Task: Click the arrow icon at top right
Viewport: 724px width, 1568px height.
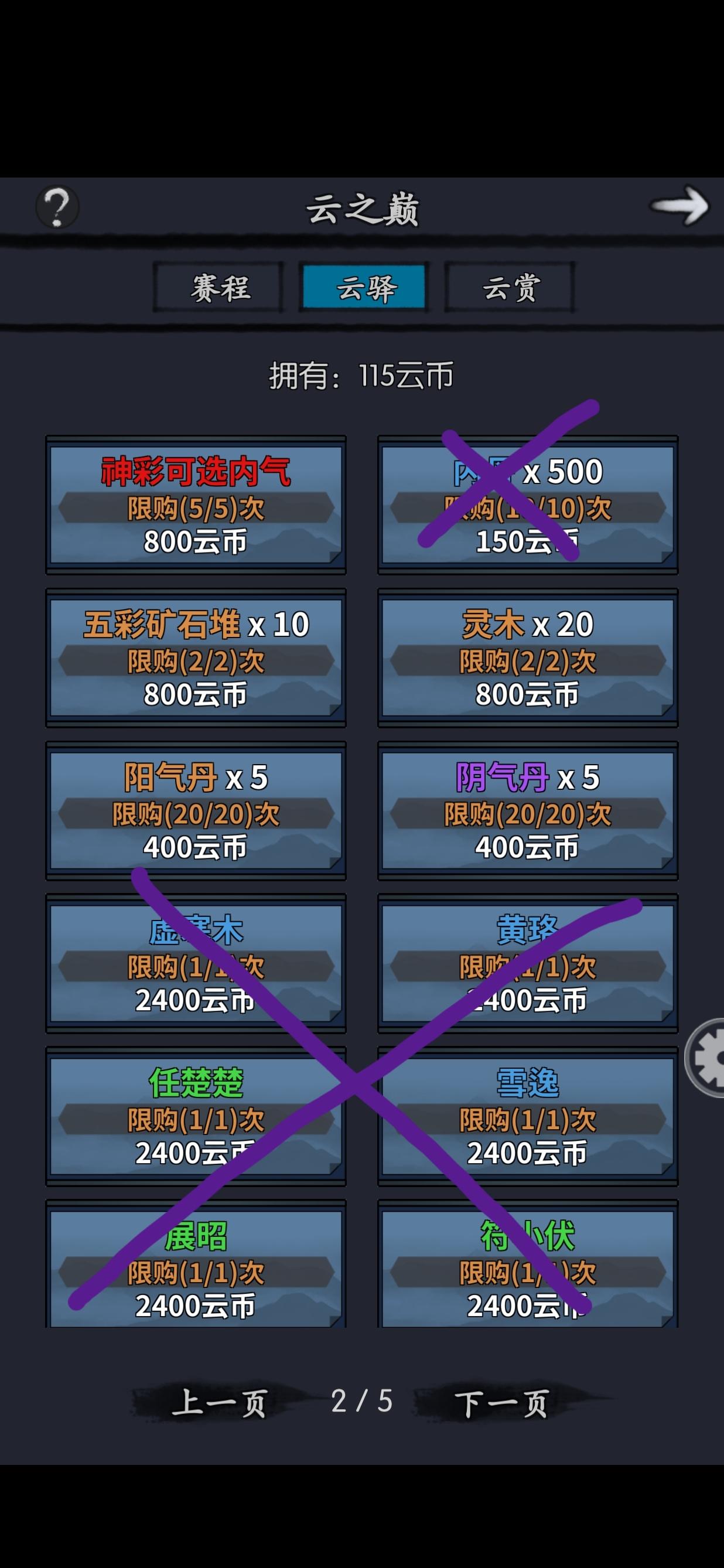Action: (679, 207)
